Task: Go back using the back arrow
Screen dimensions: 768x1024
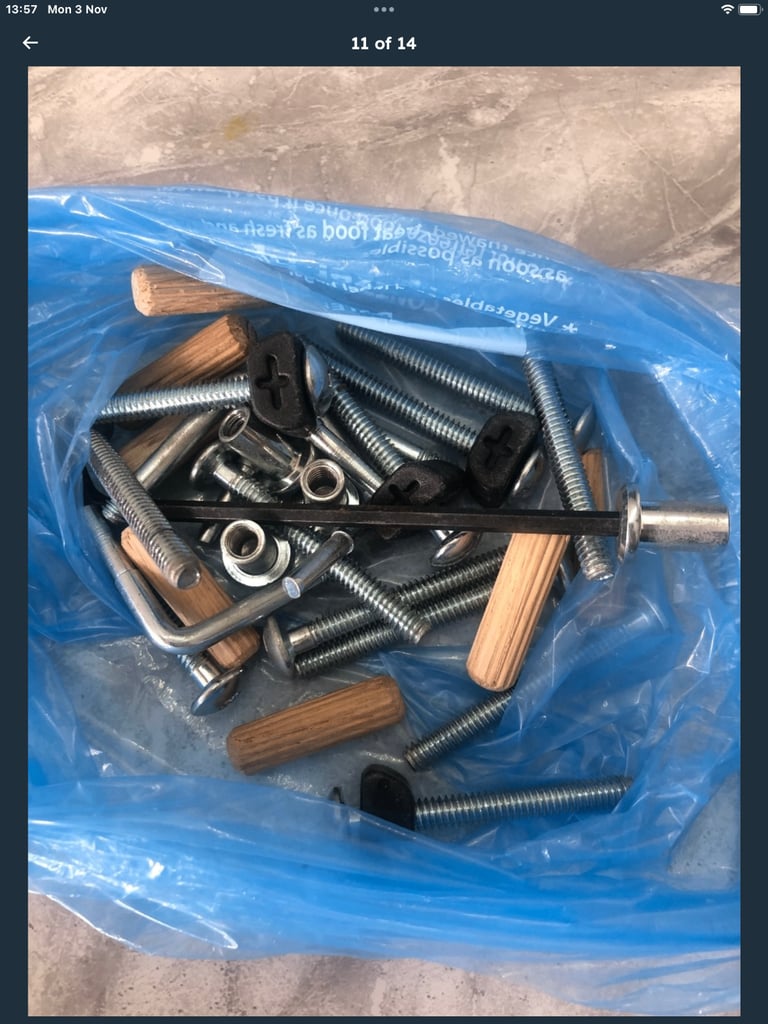Action: pyautogui.click(x=30, y=43)
